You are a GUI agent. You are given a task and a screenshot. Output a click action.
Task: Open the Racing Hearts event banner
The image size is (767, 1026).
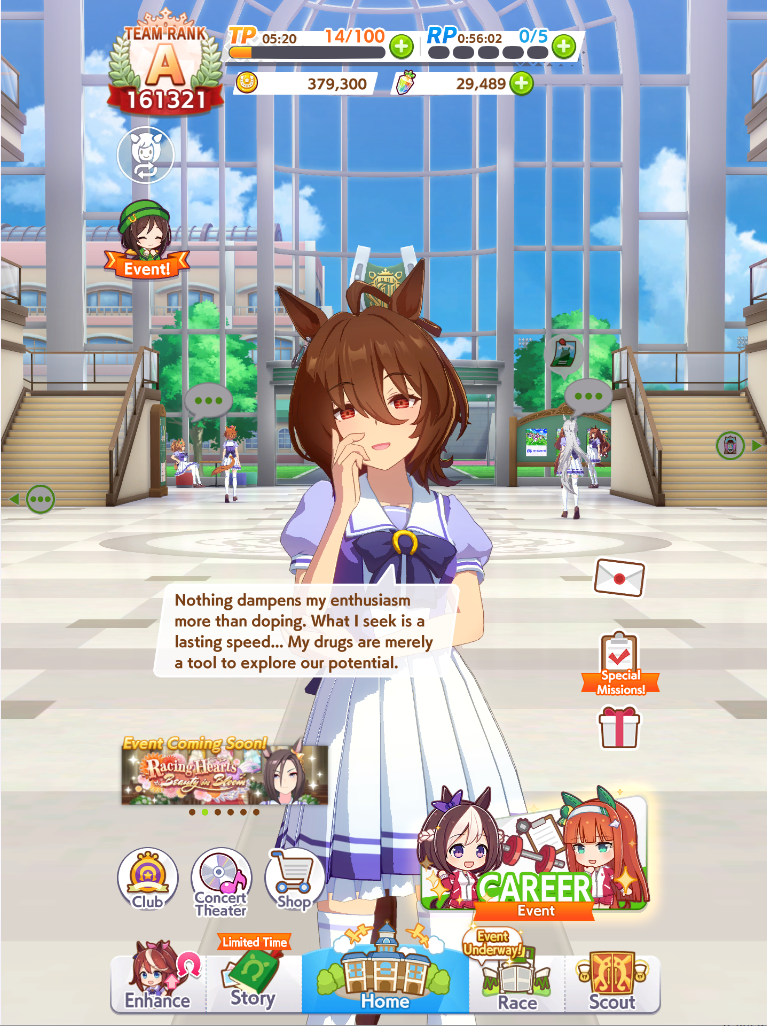tap(224, 774)
